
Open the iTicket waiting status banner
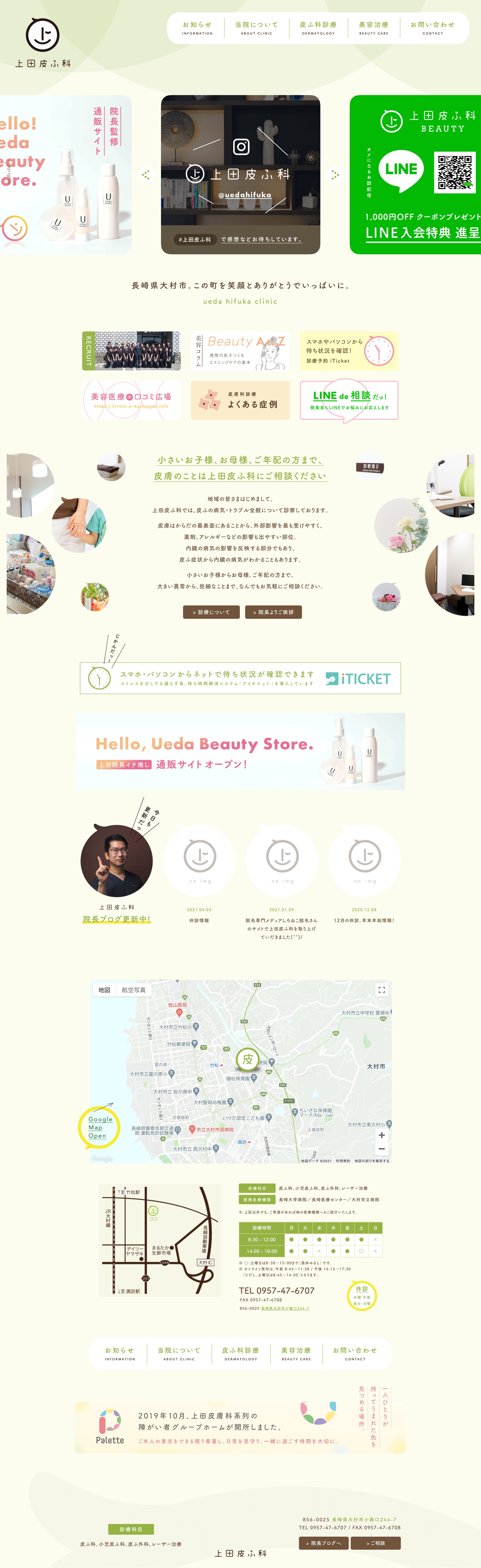click(x=349, y=351)
